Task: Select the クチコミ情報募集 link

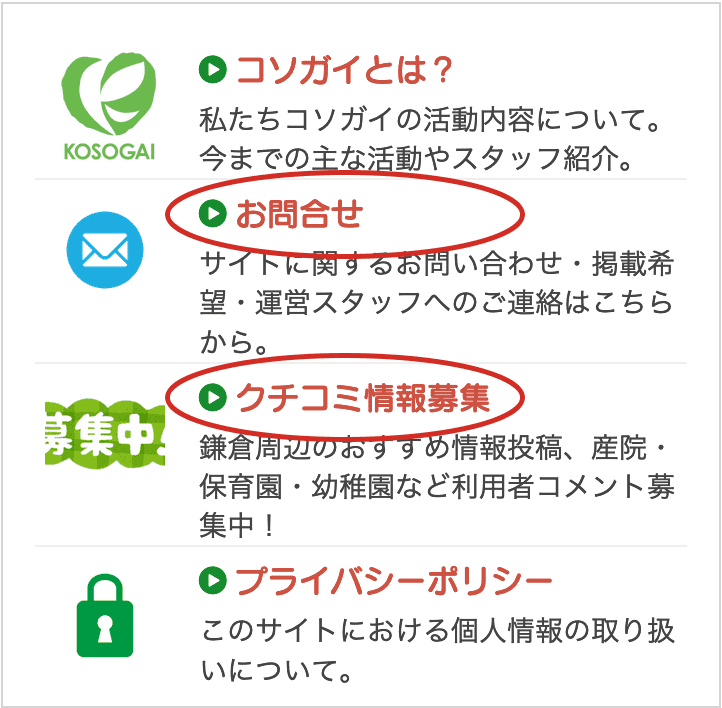Action: tap(362, 398)
